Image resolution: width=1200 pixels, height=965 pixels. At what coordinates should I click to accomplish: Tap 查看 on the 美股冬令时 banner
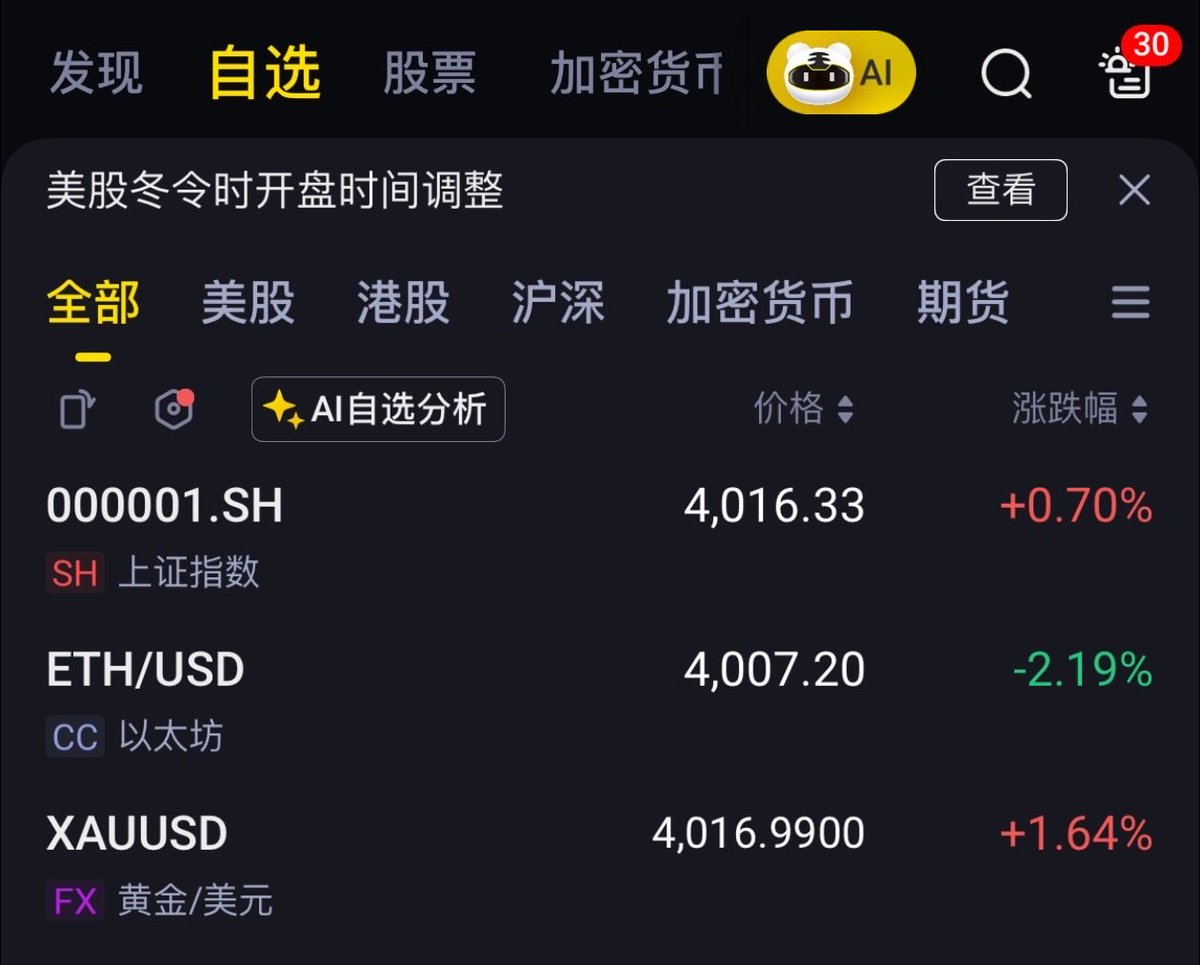[1000, 190]
